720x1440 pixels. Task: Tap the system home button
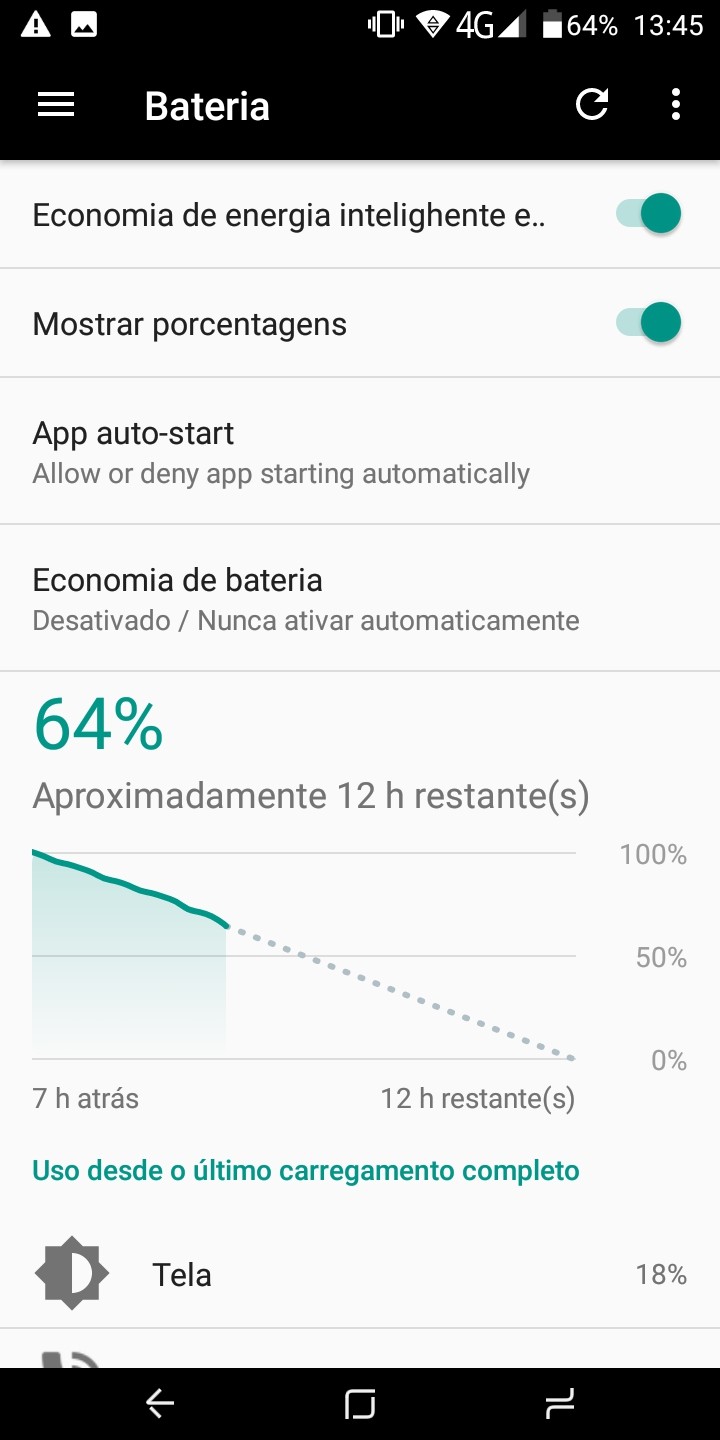pos(360,1404)
